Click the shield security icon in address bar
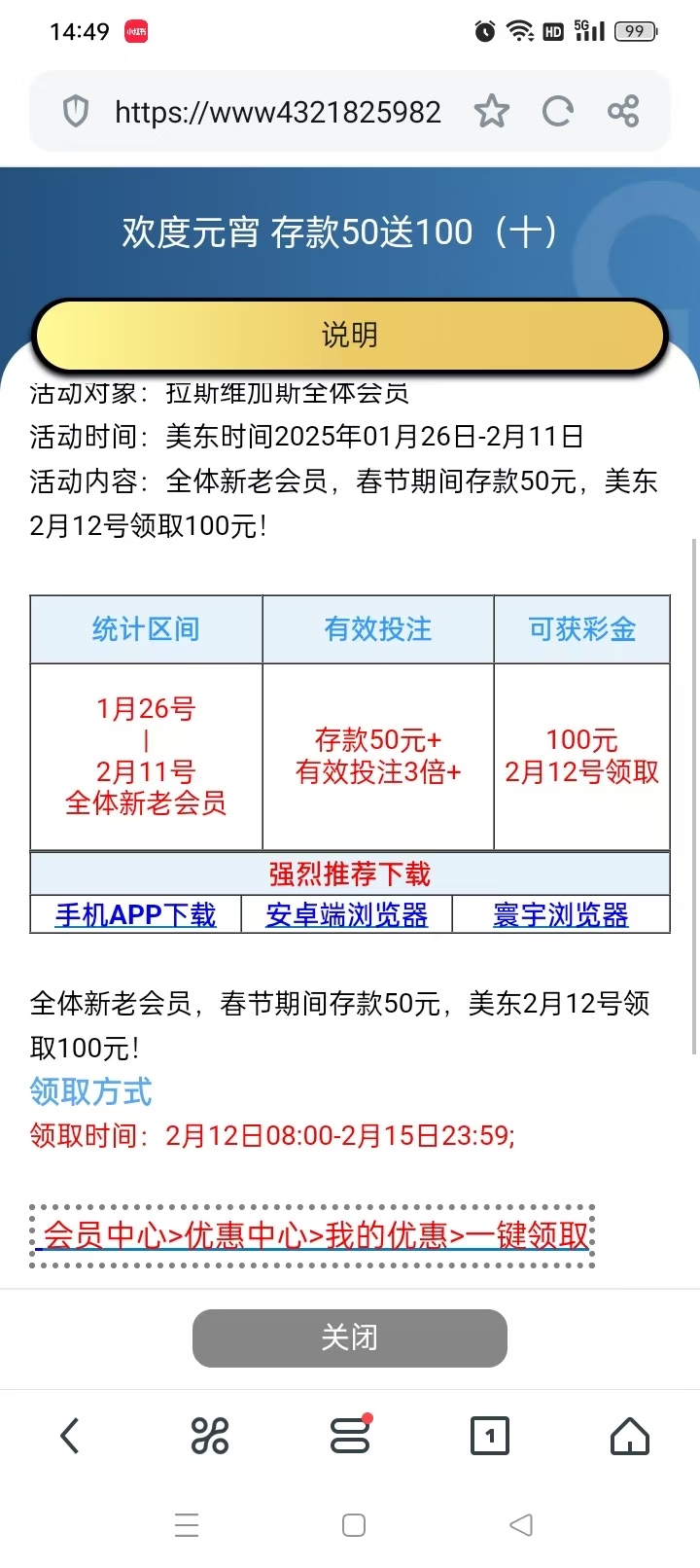The width and height of the screenshot is (700, 1568). click(76, 111)
